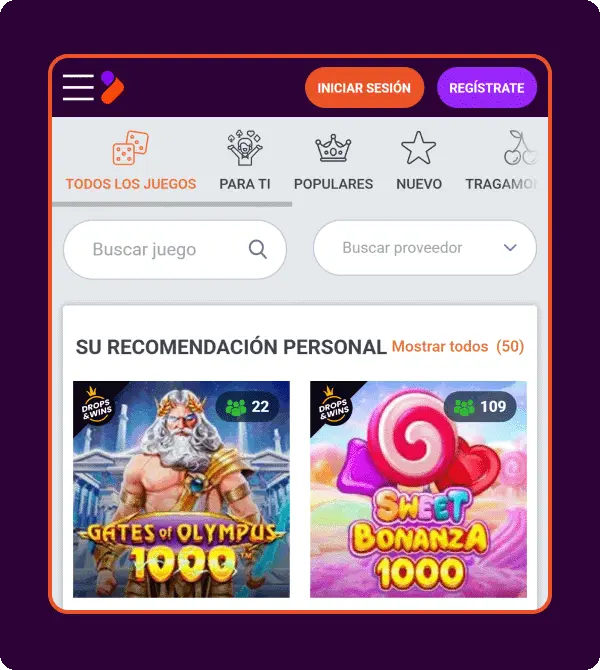Open the Sweet Bonanza 1000 game
This screenshot has height=670, width=600.
pyautogui.click(x=418, y=489)
